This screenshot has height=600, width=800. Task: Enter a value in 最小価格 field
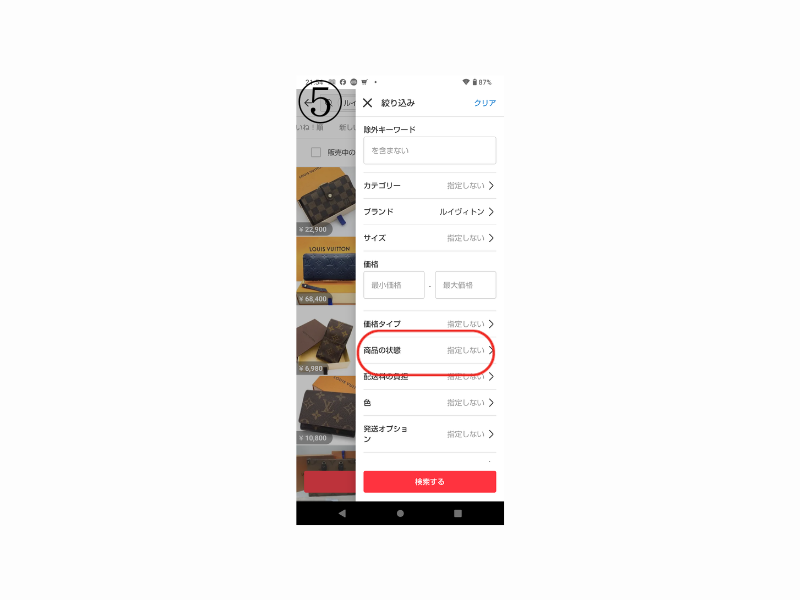pos(394,285)
